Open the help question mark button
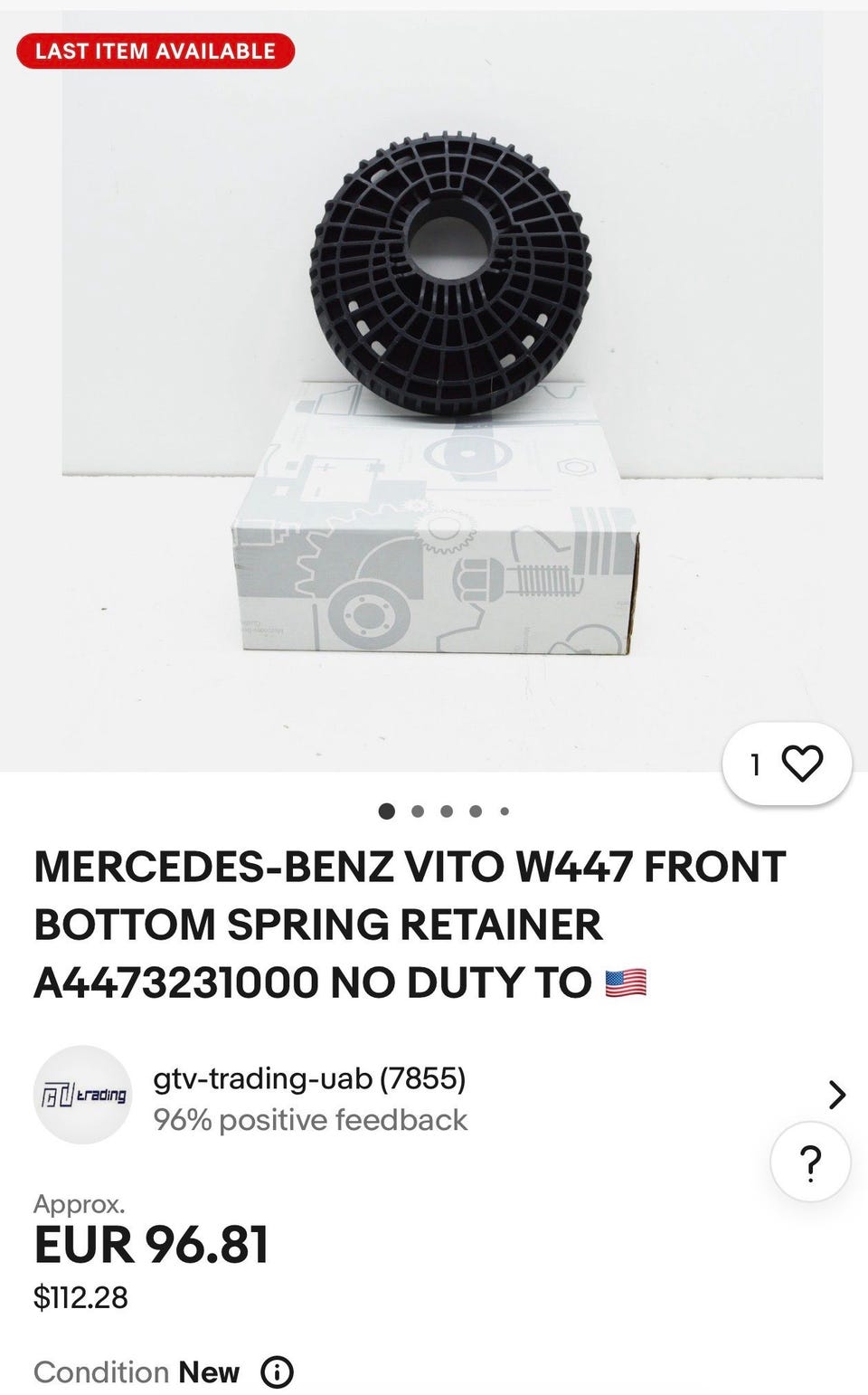The image size is (868, 1395). pos(810,1161)
